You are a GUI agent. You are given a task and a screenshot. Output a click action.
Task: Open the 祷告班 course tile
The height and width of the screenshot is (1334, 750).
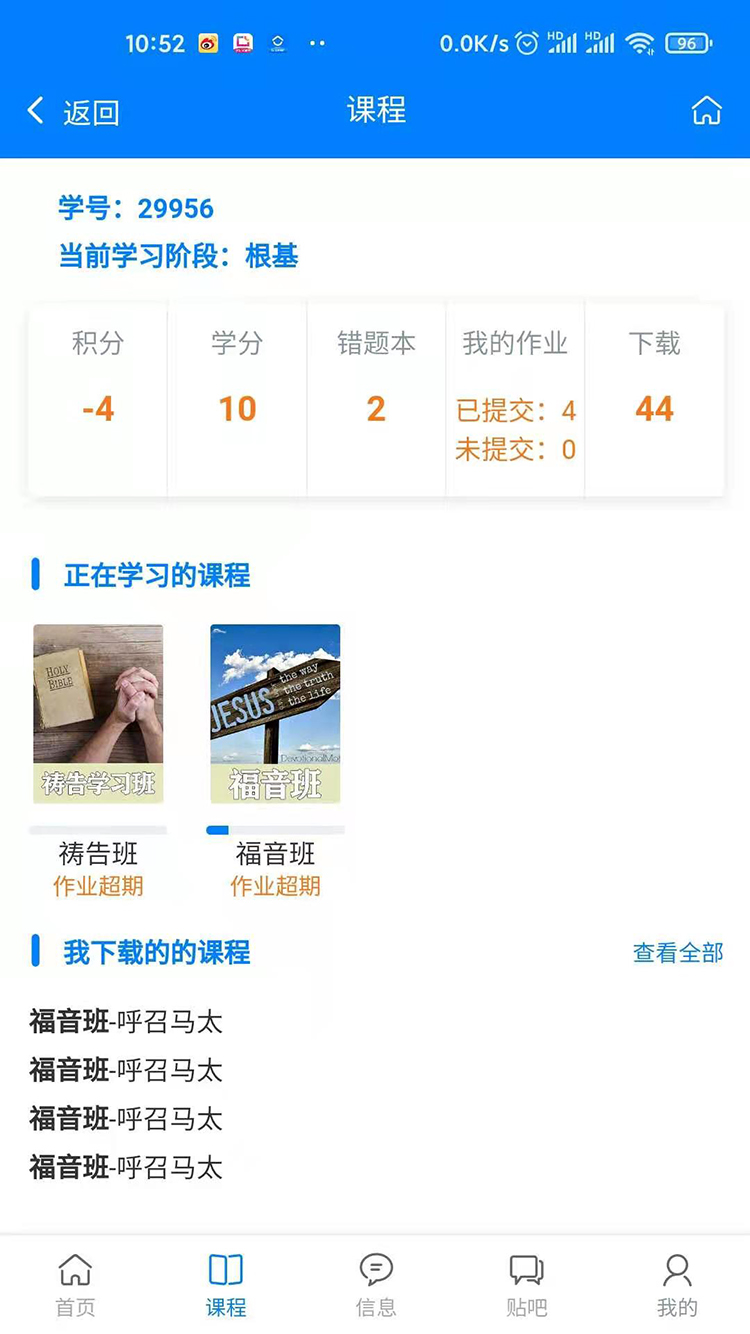[98, 714]
